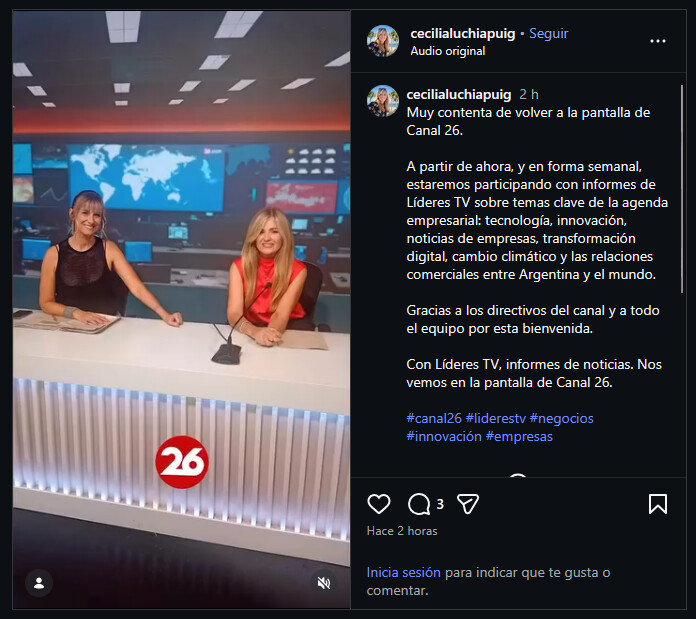
Task: Open the comments bubble icon
Action: 419,504
